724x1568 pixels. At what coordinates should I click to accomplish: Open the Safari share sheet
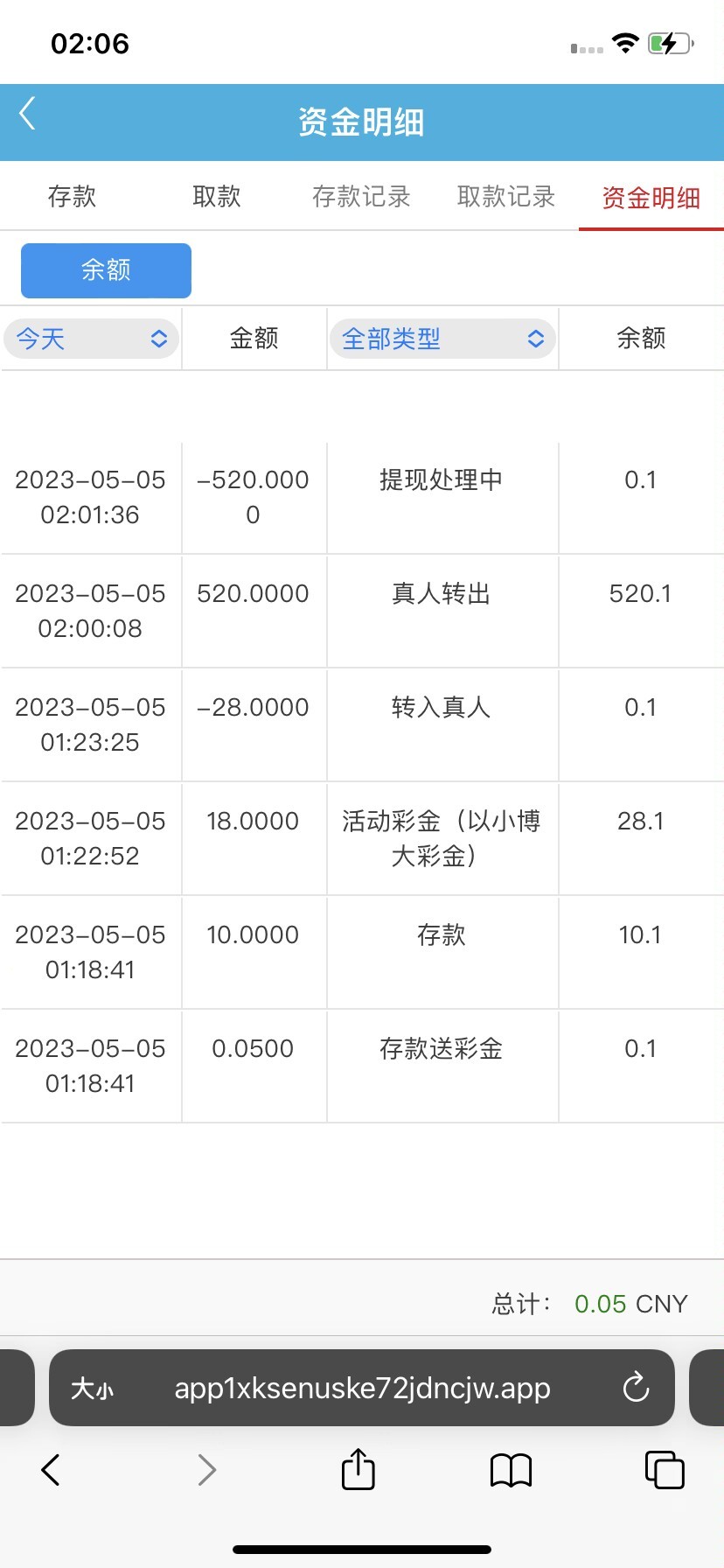pyautogui.click(x=358, y=1469)
